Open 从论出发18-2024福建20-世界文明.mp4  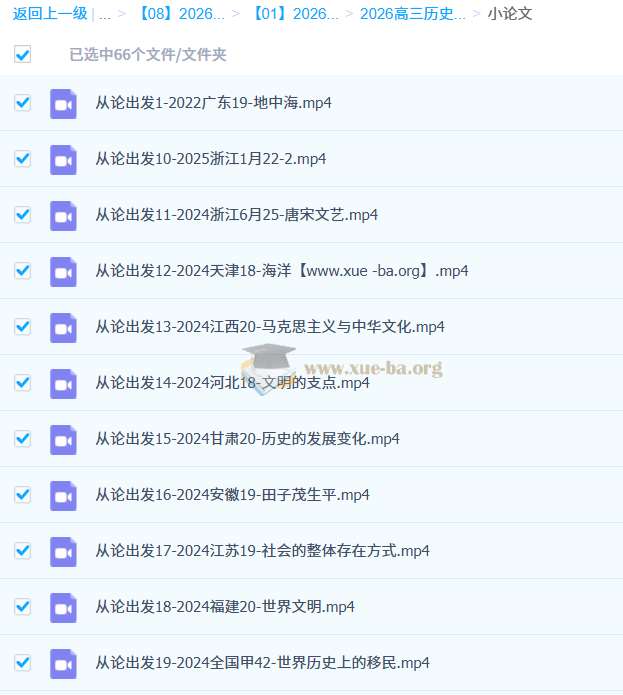225,606
